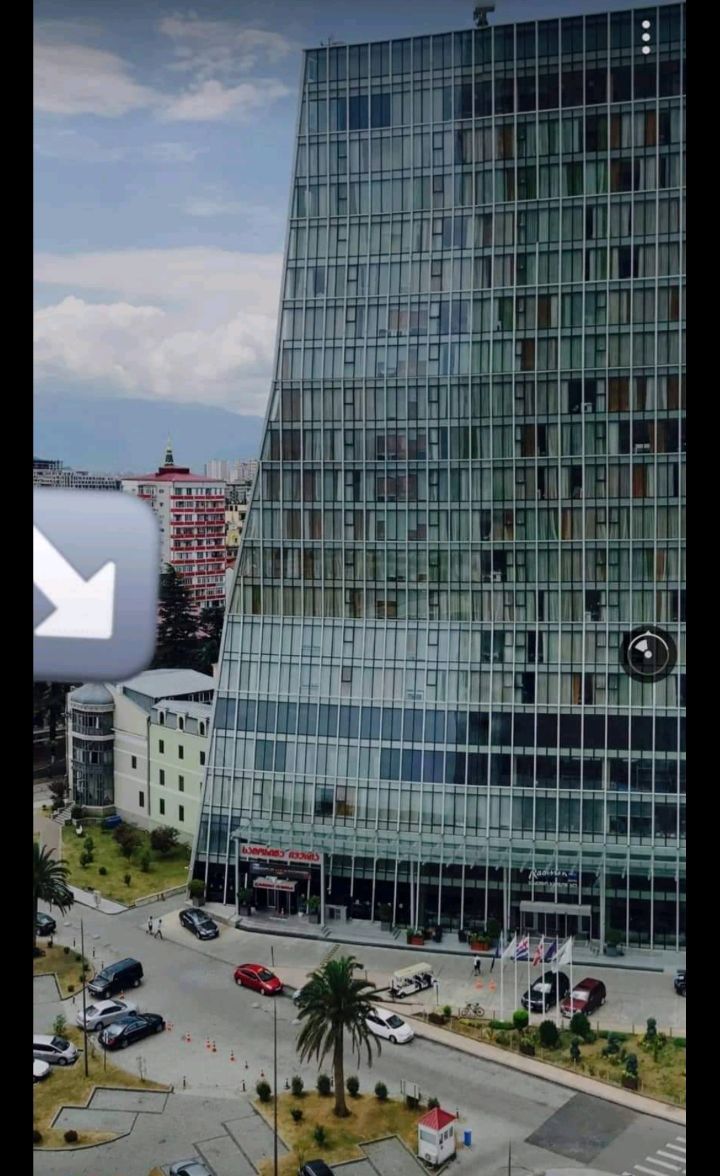Tap the panorama compass button

pos(649,654)
